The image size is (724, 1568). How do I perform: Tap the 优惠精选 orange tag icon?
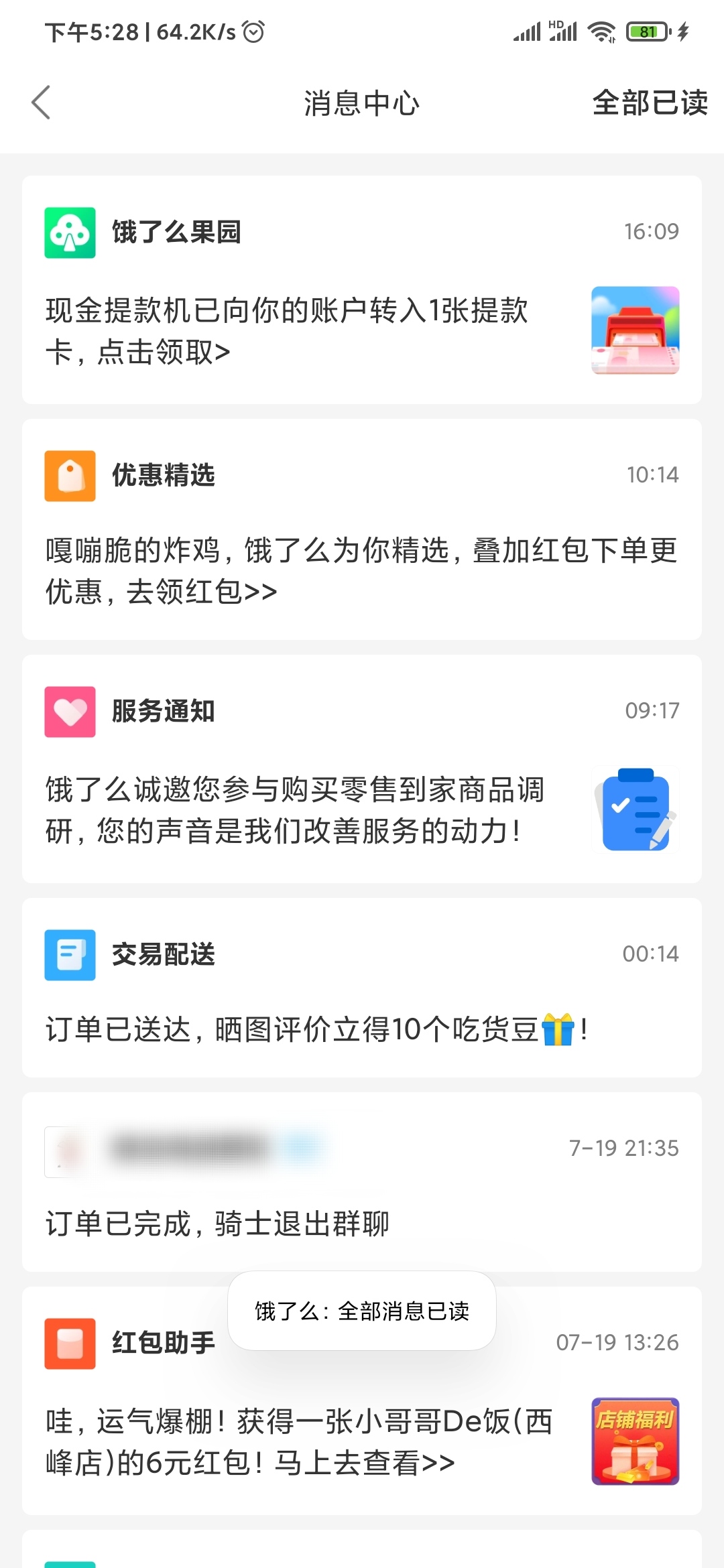point(70,477)
